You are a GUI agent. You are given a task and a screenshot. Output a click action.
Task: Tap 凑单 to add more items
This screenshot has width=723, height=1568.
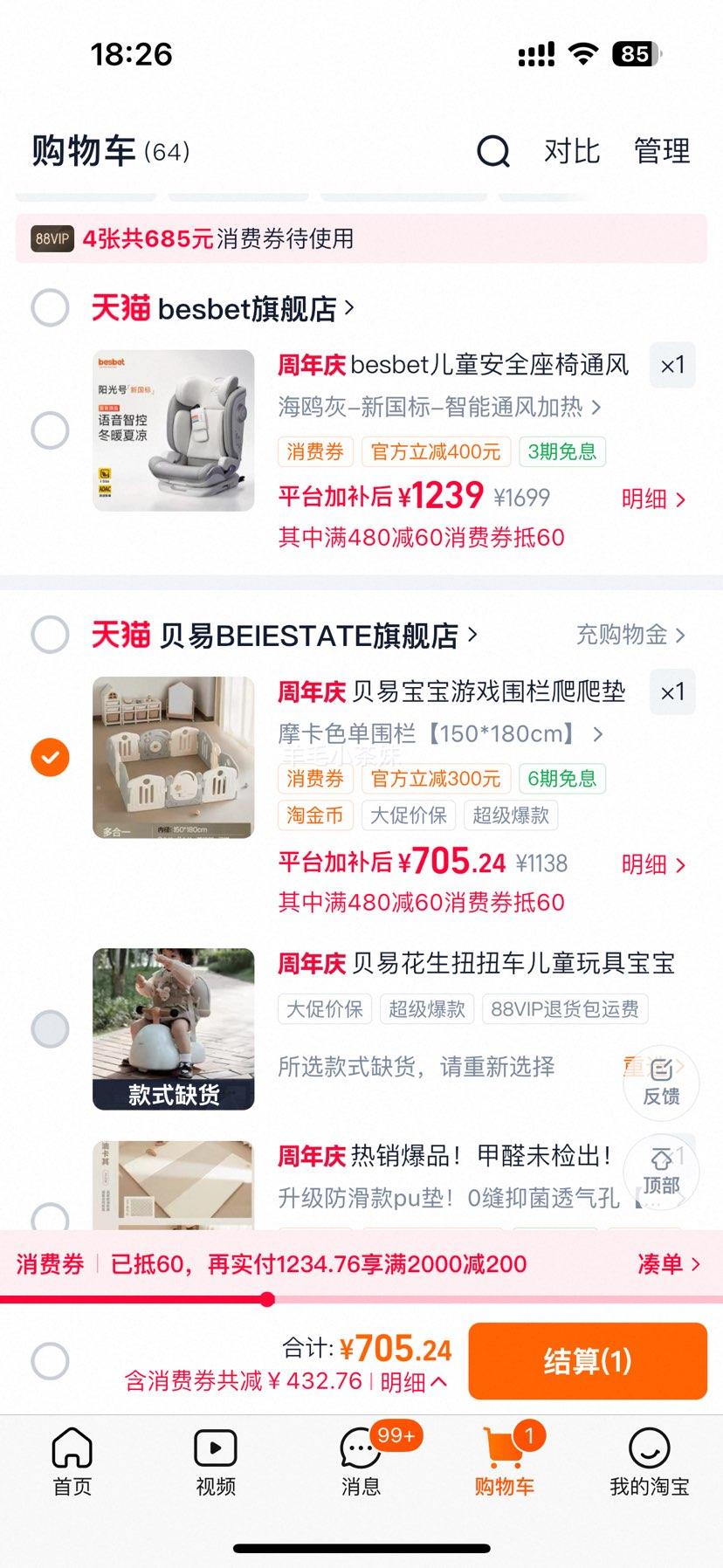pyautogui.click(x=669, y=1264)
